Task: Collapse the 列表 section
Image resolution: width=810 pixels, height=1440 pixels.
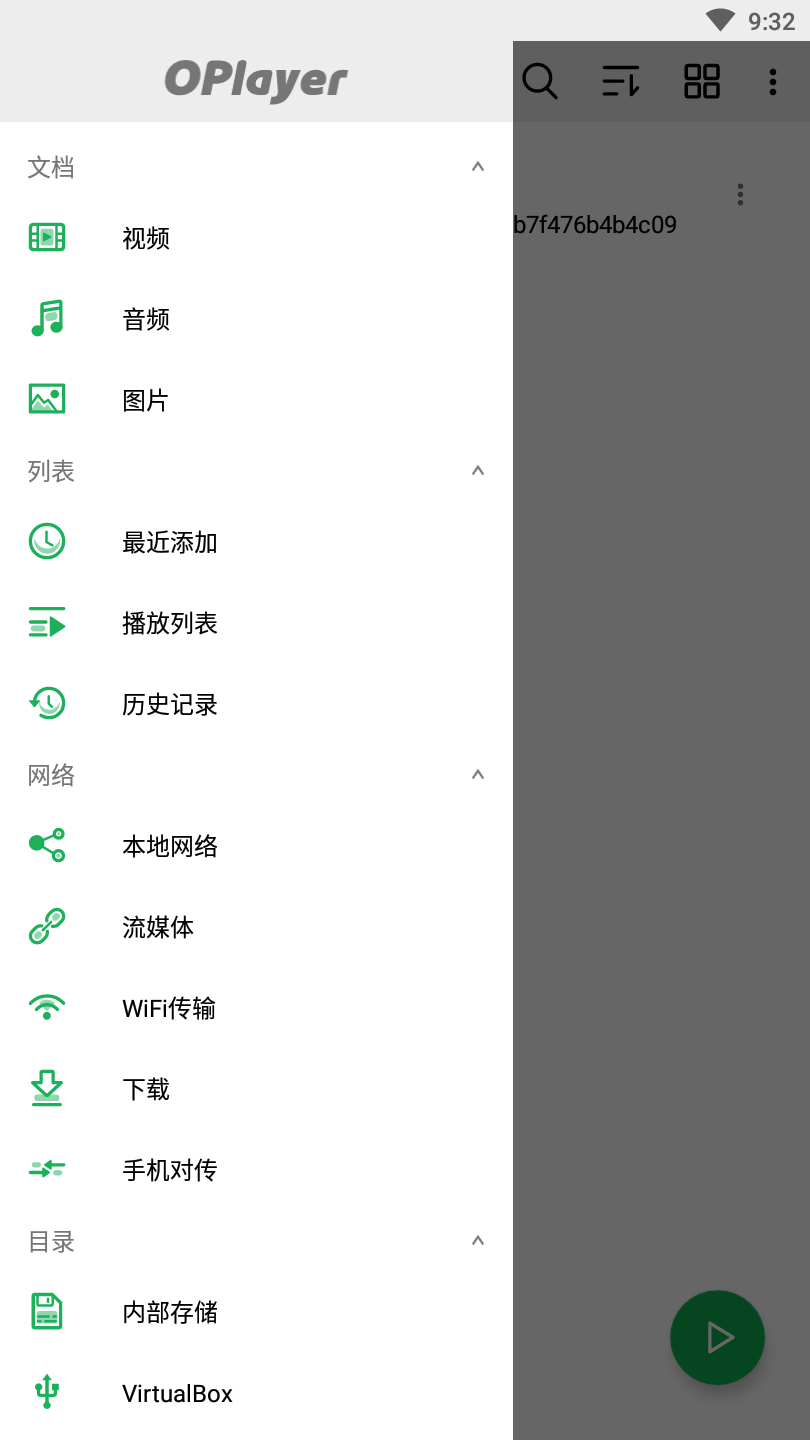Action: [478, 471]
